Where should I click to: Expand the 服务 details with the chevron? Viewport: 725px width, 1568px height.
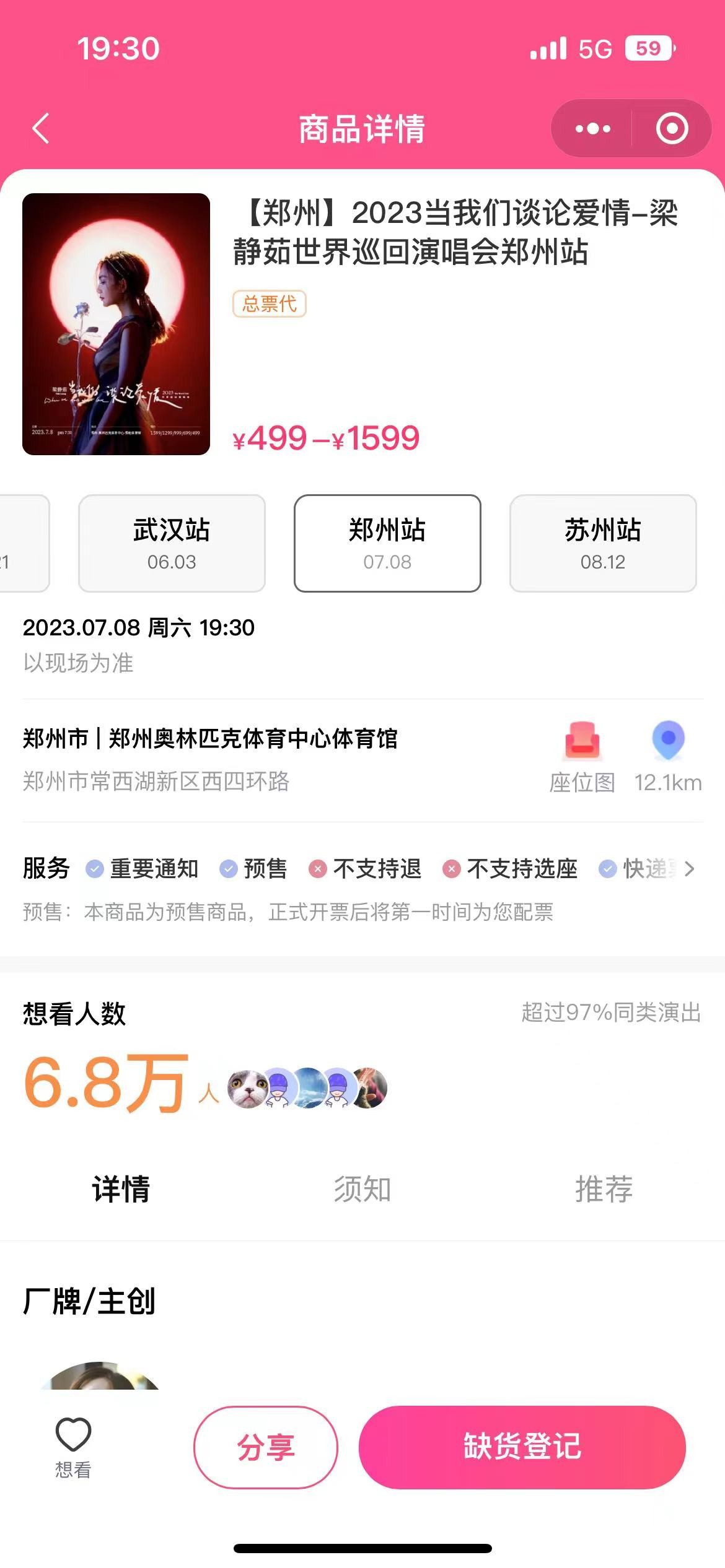pos(690,869)
